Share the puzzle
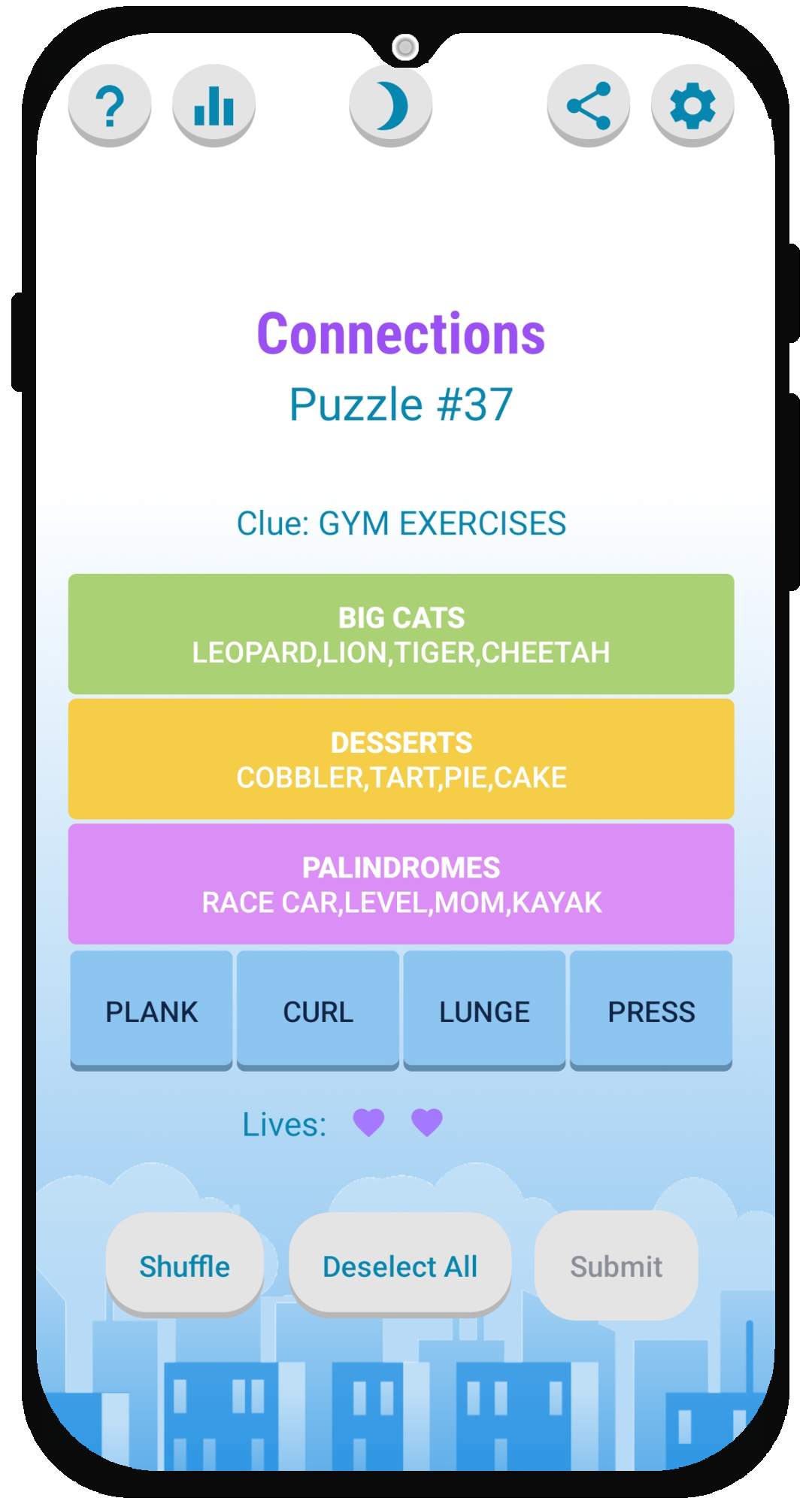Screen dimensions: 812x1504 pos(589,105)
